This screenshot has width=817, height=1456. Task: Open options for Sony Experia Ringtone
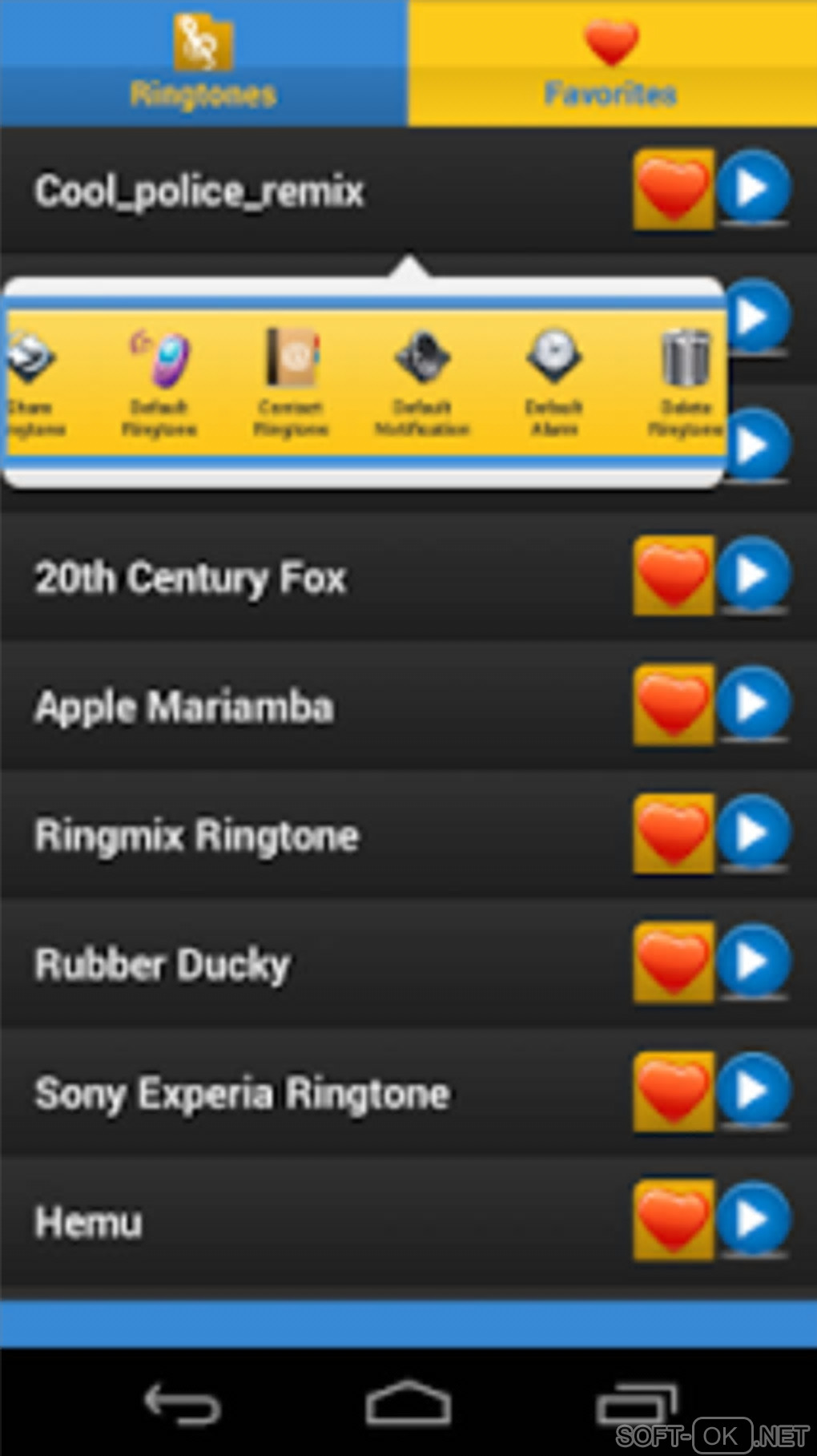click(x=242, y=1094)
